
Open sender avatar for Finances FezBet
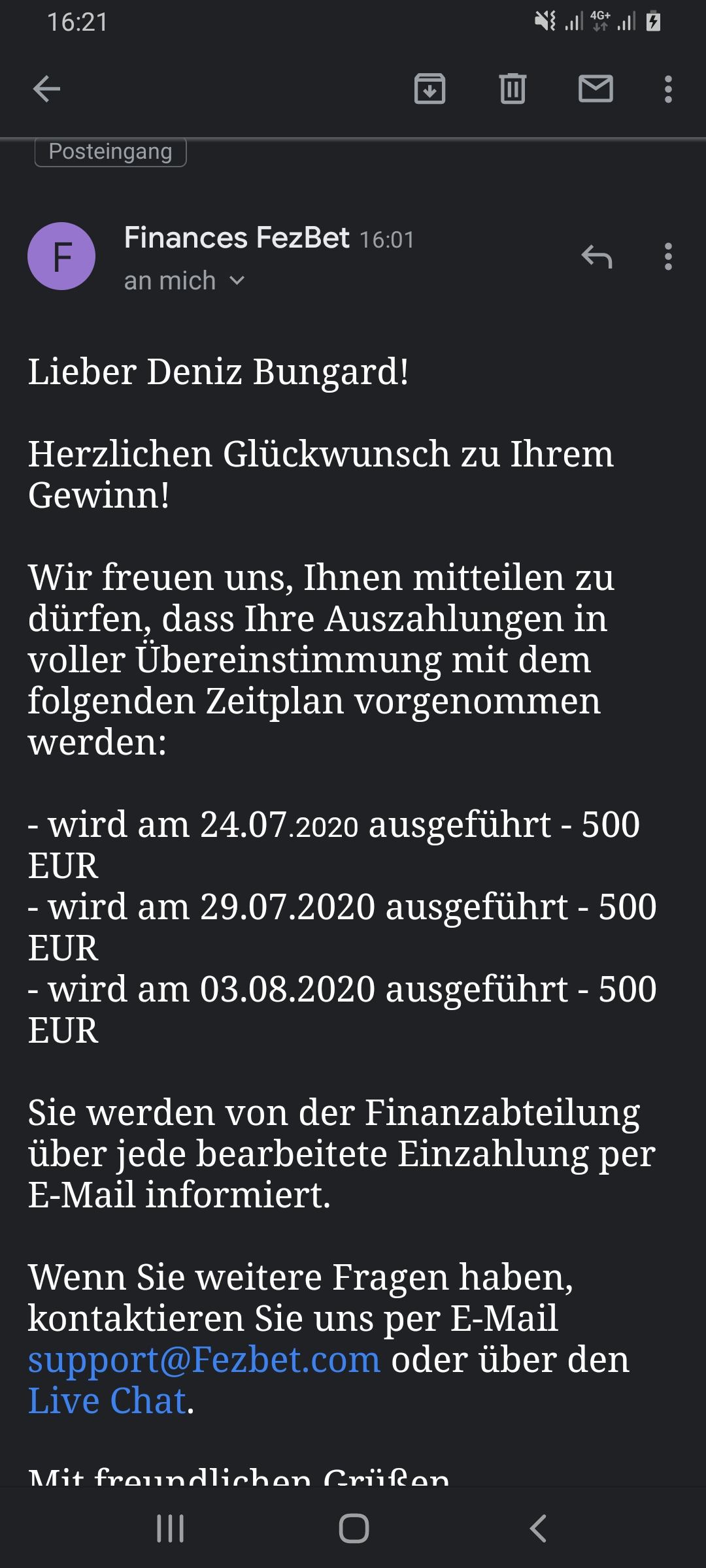(61, 256)
